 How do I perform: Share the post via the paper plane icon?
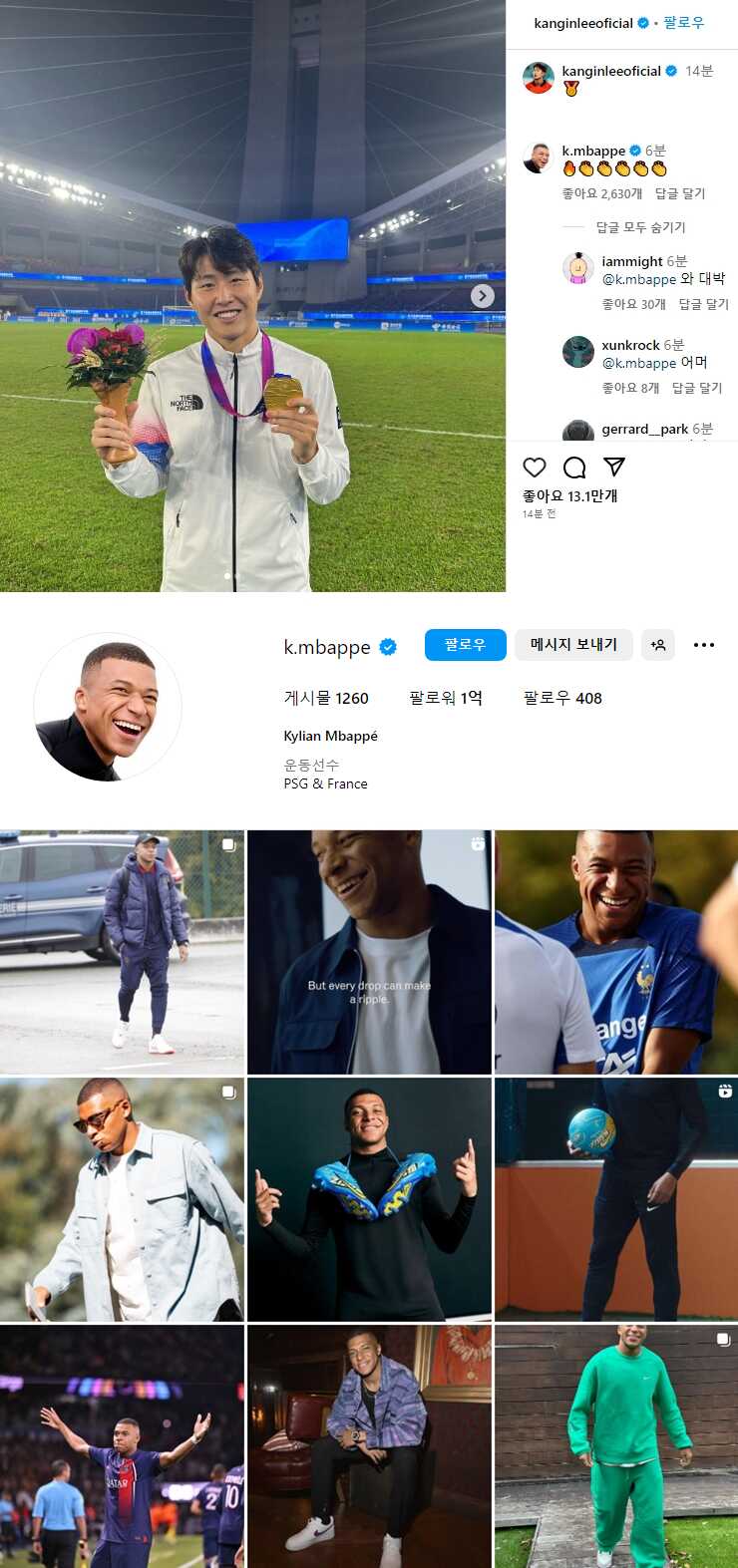614,467
